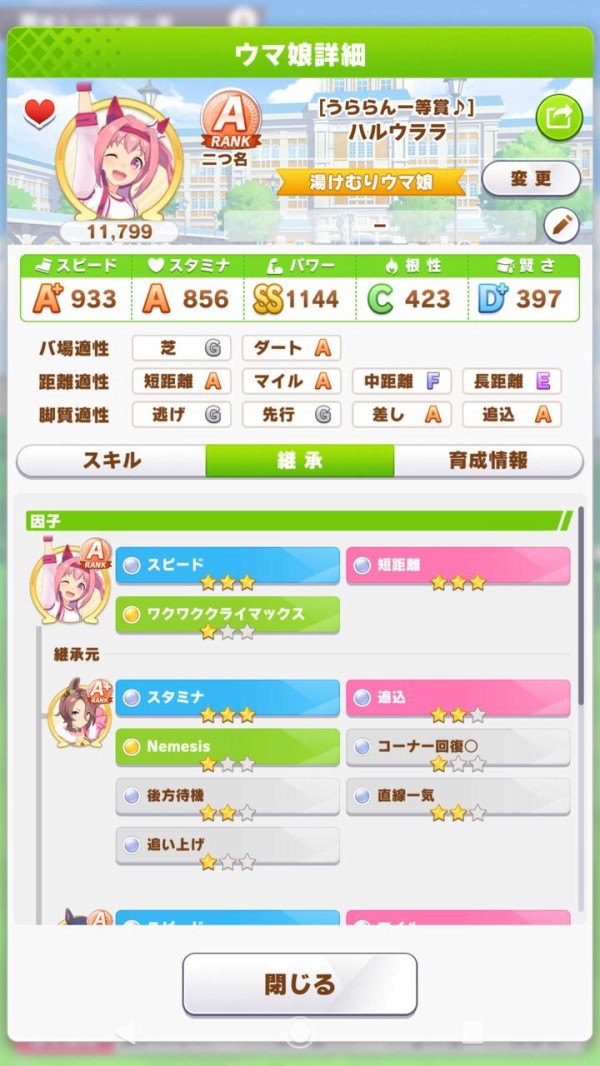Tap the Nemesis factor

click(228, 747)
